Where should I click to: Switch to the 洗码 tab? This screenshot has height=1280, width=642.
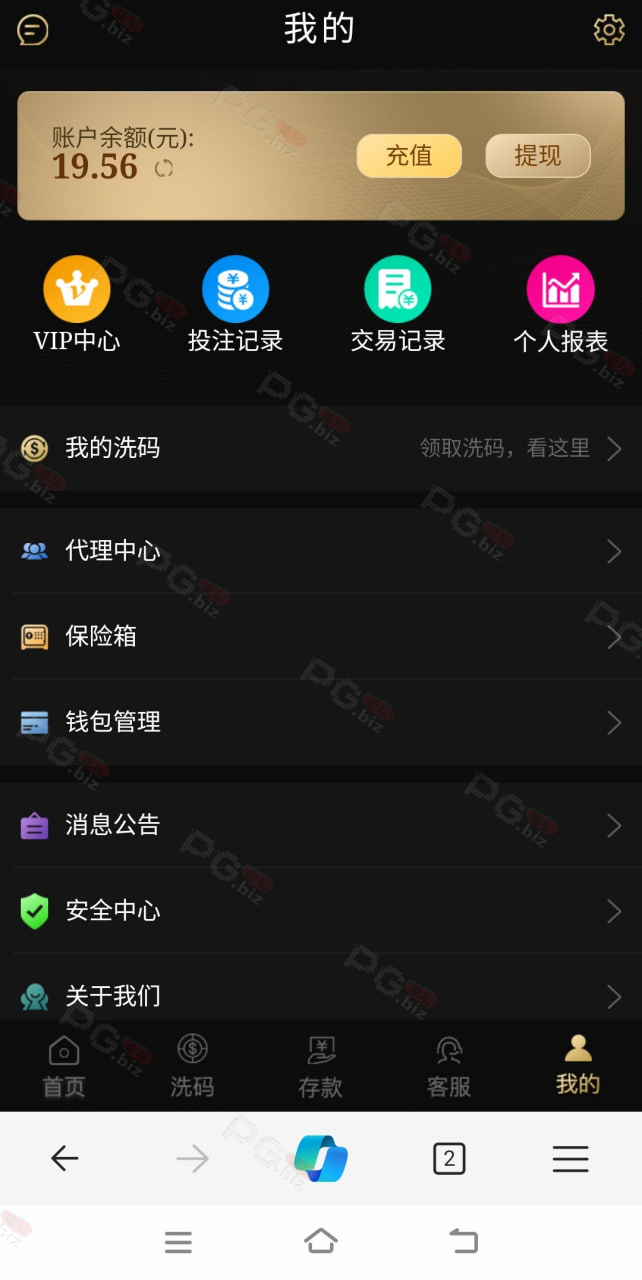(192, 1066)
